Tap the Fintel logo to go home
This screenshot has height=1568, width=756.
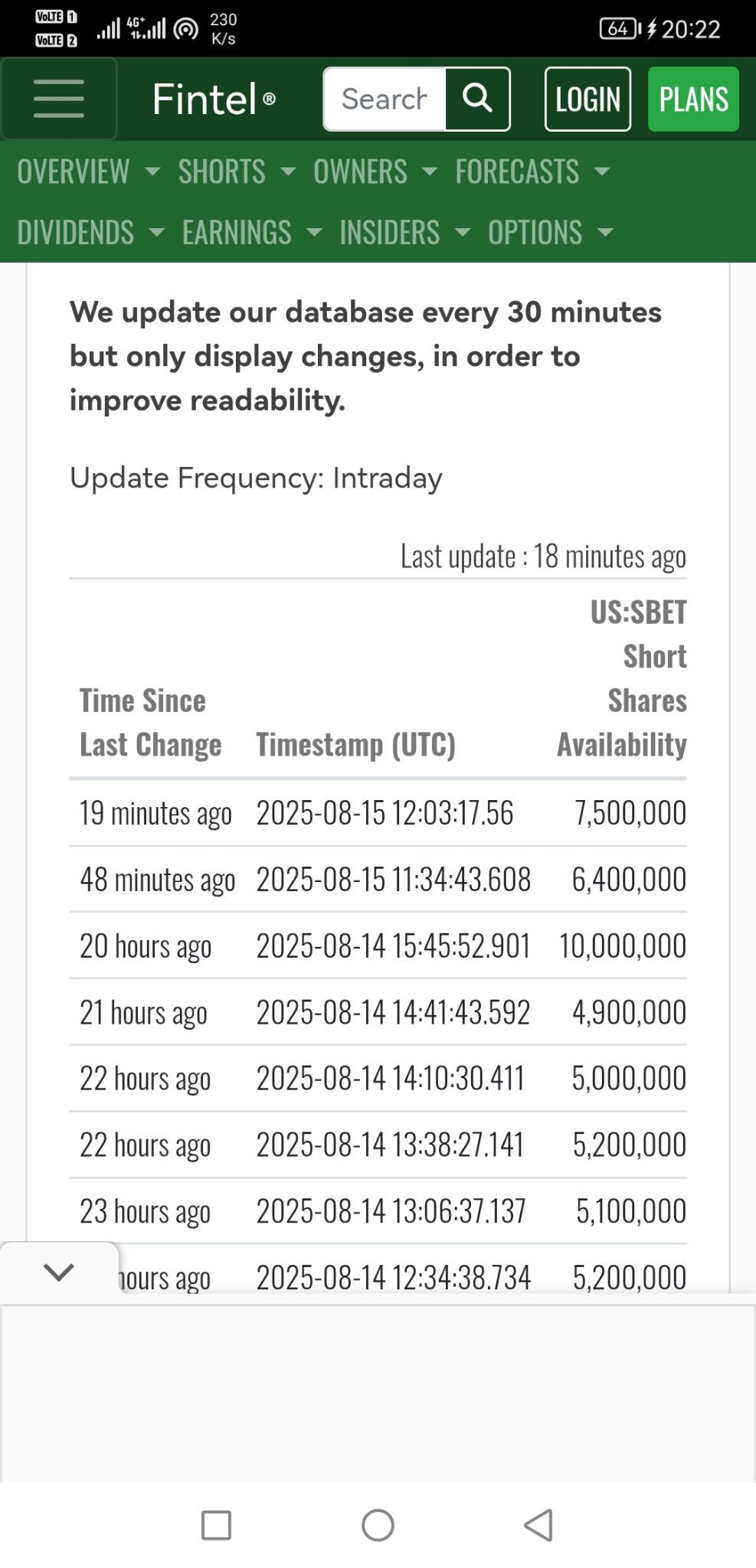(214, 100)
